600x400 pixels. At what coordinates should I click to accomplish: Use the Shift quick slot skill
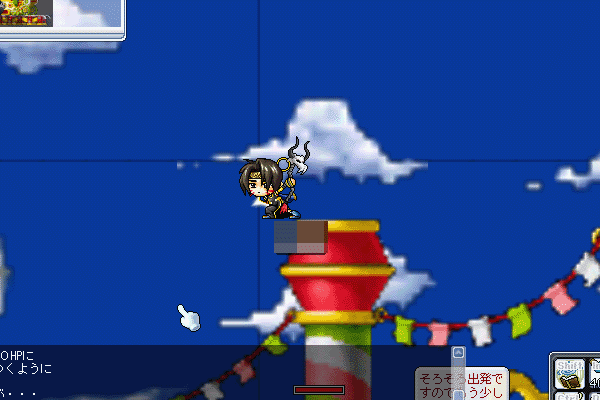(x=569, y=375)
